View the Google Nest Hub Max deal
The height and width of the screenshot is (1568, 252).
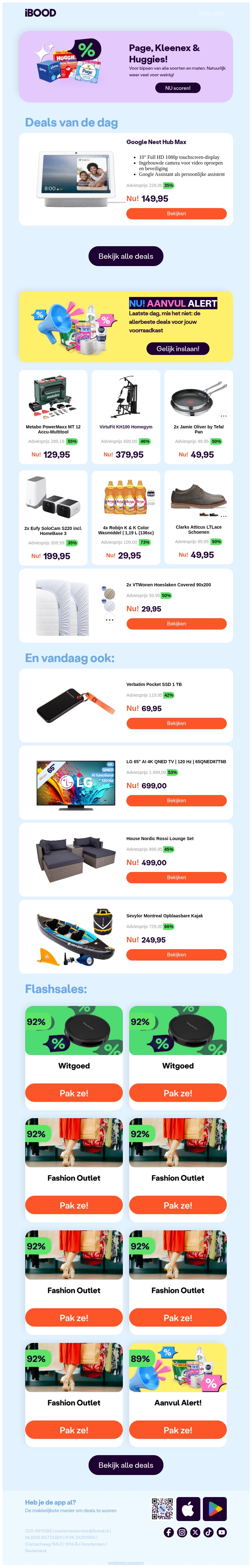point(176,214)
